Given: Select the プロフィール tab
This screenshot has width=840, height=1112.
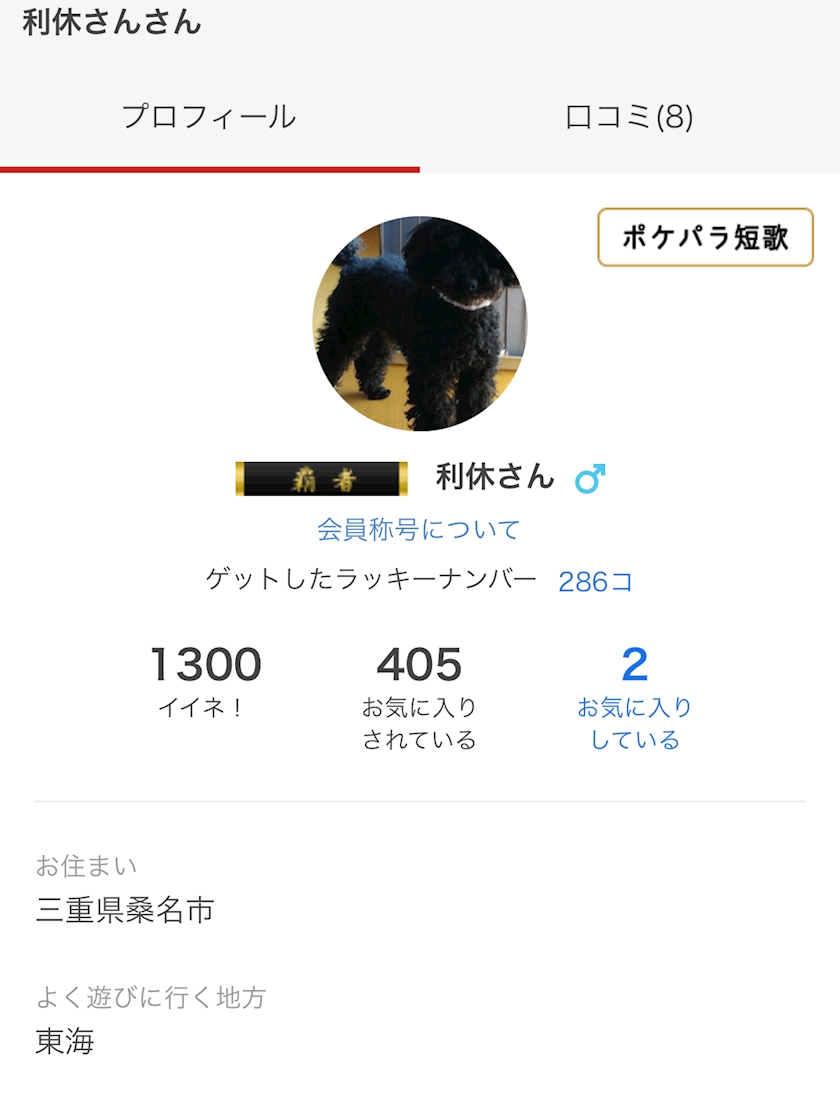Looking at the screenshot, I should [209, 118].
